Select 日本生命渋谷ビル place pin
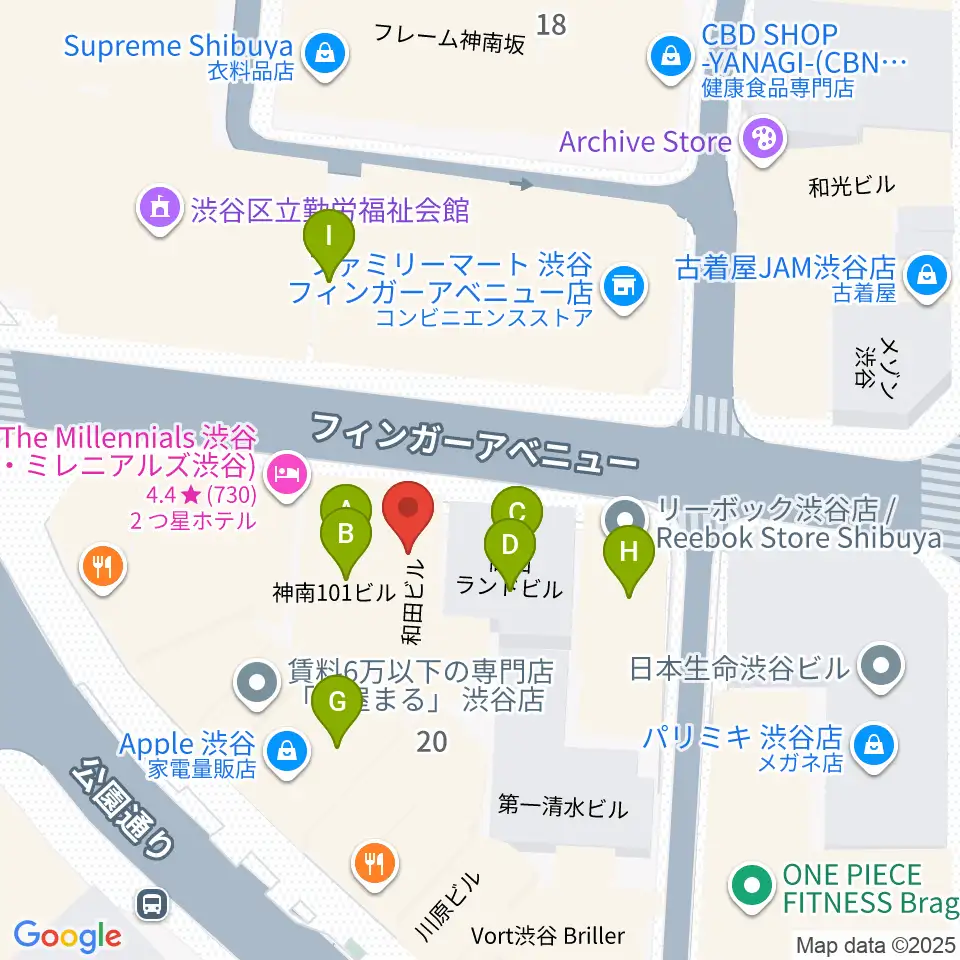 pos(881,667)
